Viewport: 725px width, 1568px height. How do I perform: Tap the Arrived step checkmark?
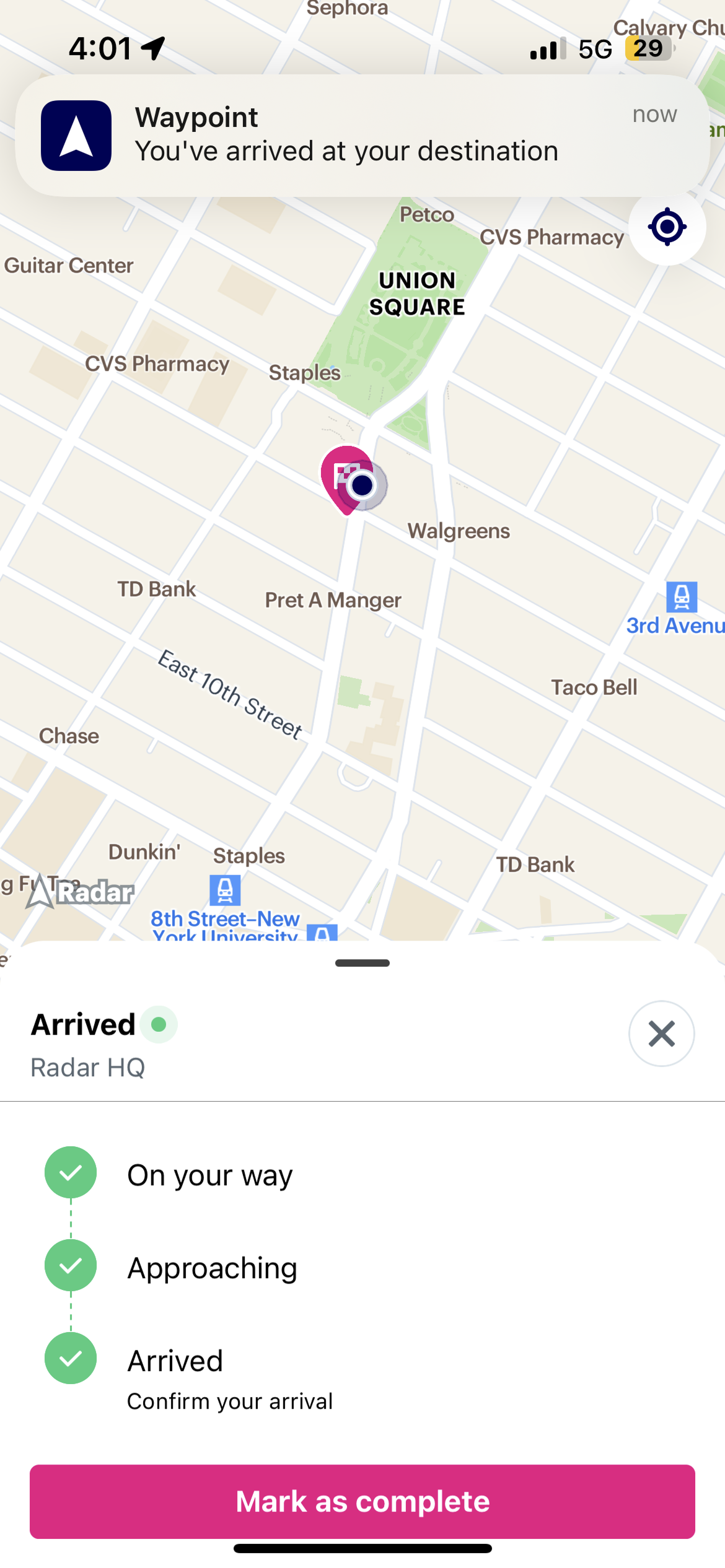(x=70, y=1359)
